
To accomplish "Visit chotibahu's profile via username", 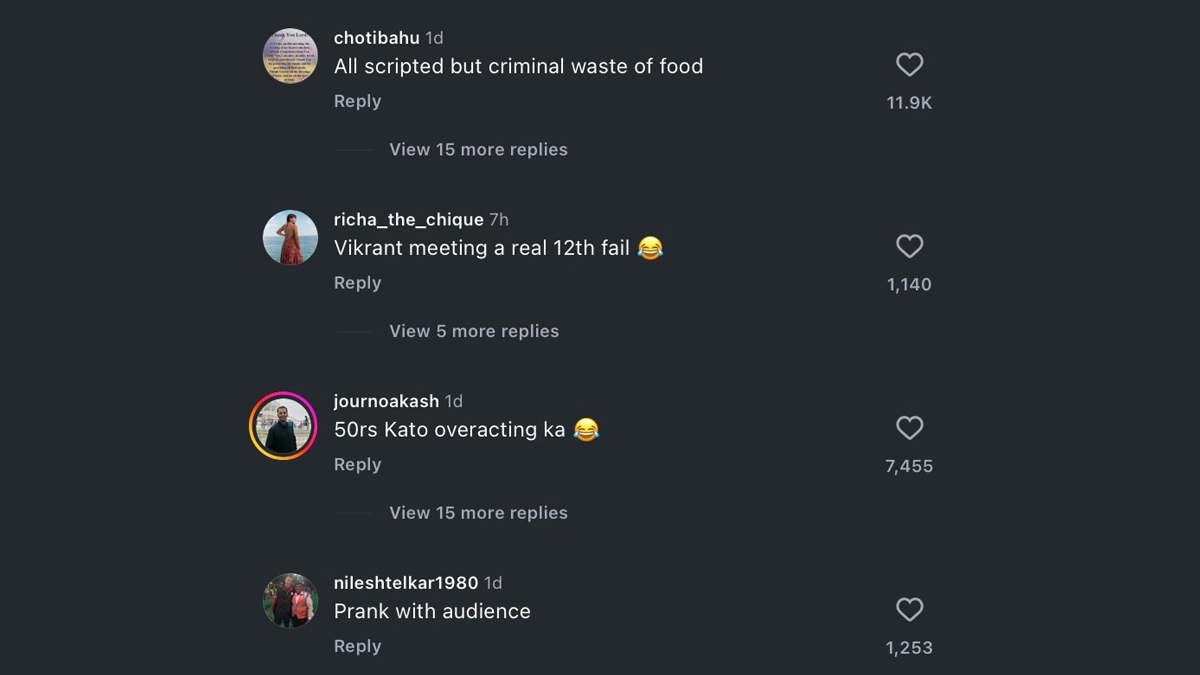I will (x=376, y=38).
